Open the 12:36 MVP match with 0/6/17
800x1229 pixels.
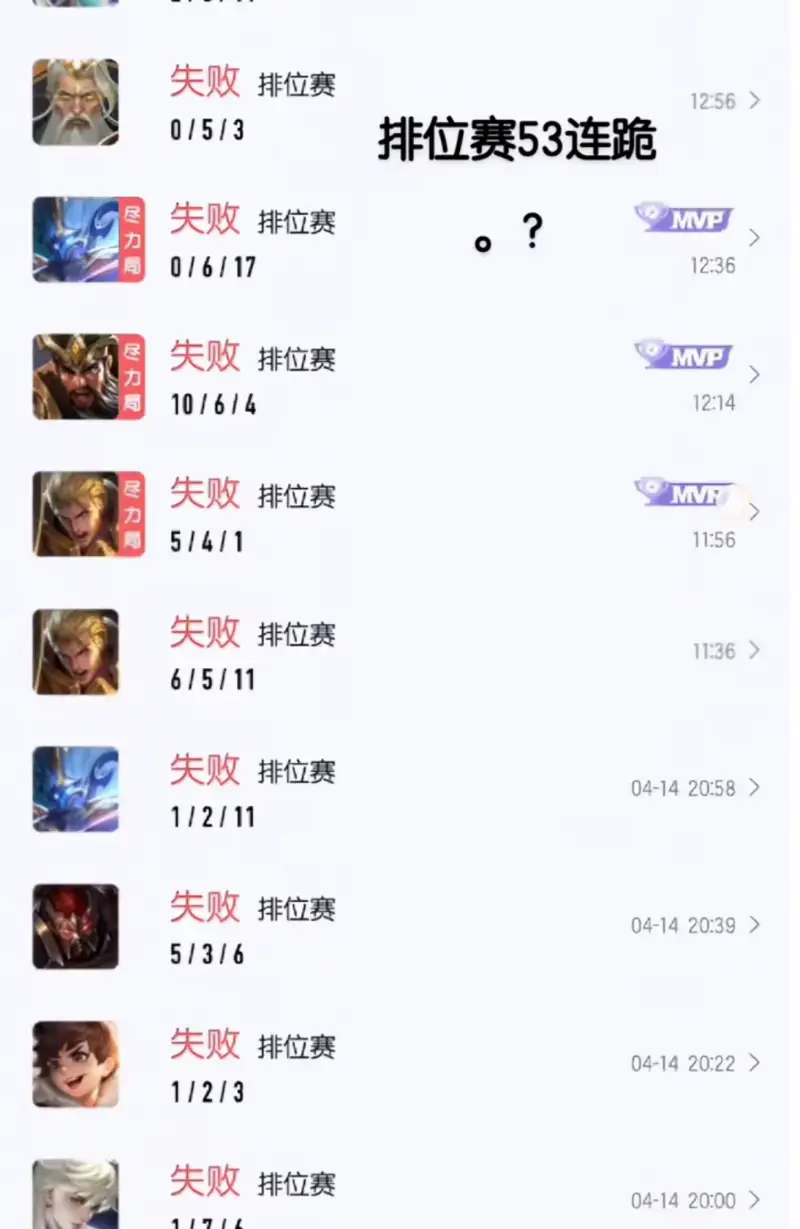(x=400, y=239)
